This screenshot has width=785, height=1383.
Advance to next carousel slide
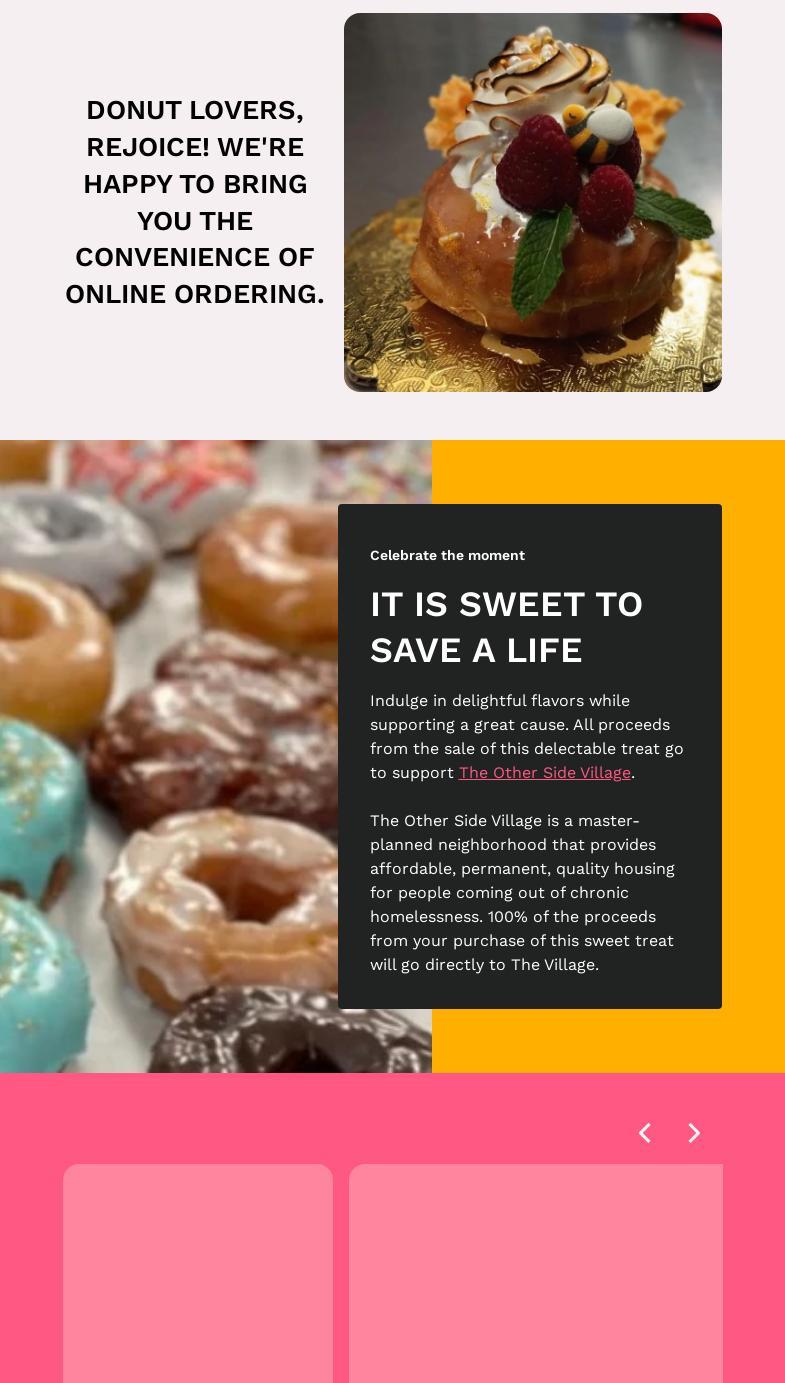coord(694,1133)
